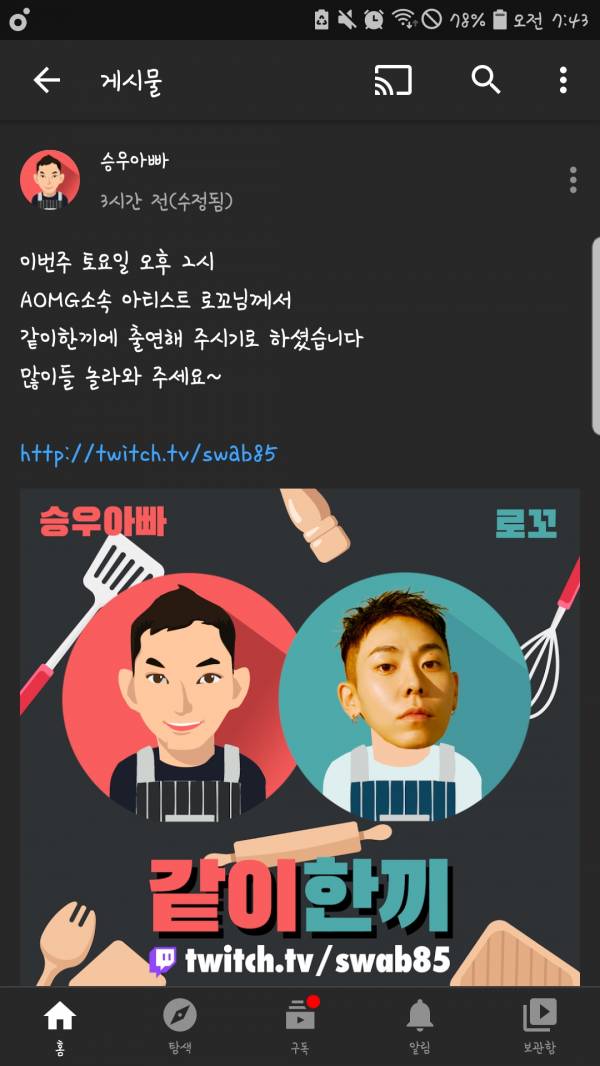Open the top bar overflow menu
The image size is (600, 1066).
coord(563,80)
